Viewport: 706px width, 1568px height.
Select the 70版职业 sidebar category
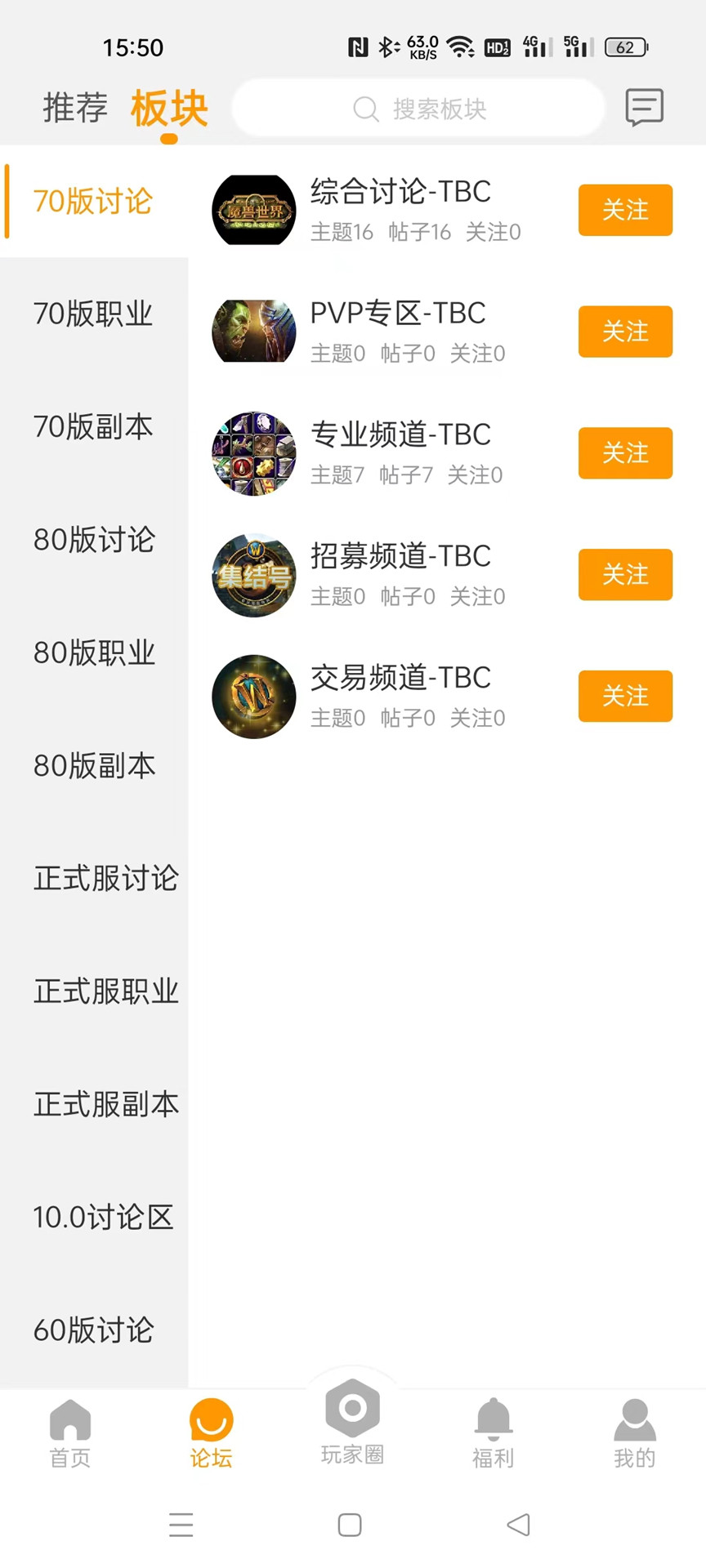pyautogui.click(x=93, y=314)
